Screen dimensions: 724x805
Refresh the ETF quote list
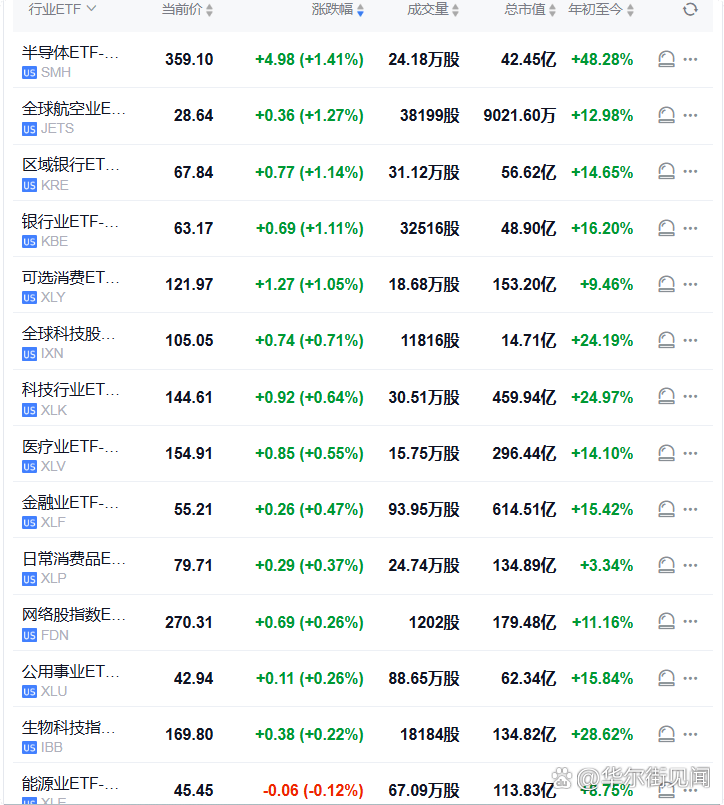tap(690, 9)
